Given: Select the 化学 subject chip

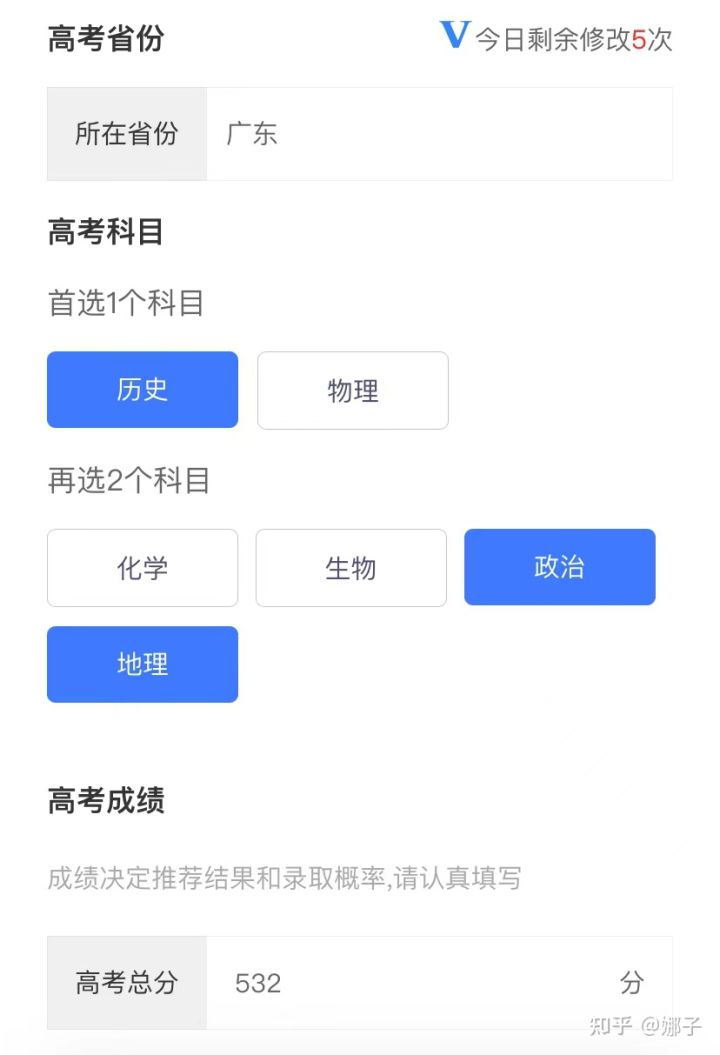Looking at the screenshot, I should (x=142, y=568).
